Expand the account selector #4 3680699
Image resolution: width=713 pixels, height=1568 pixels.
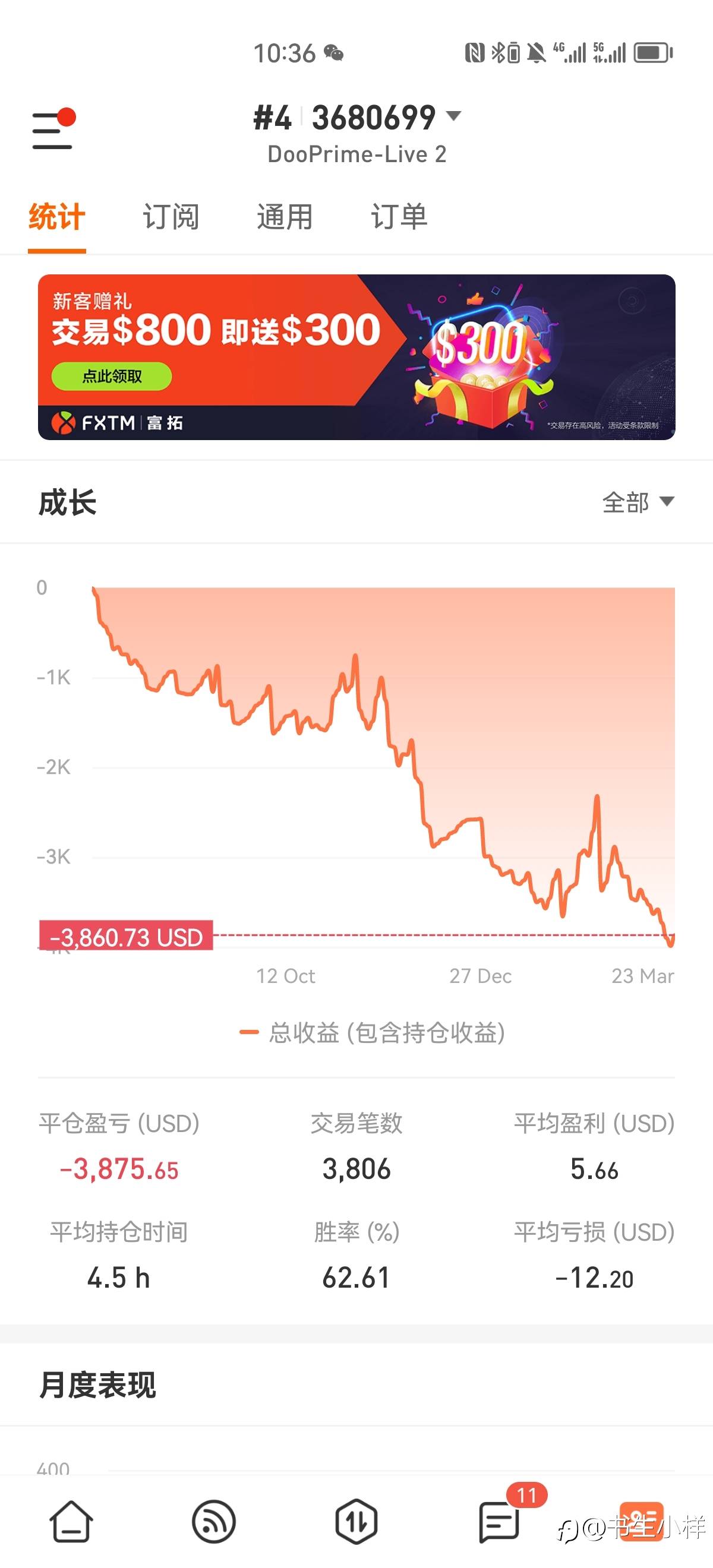click(x=357, y=118)
